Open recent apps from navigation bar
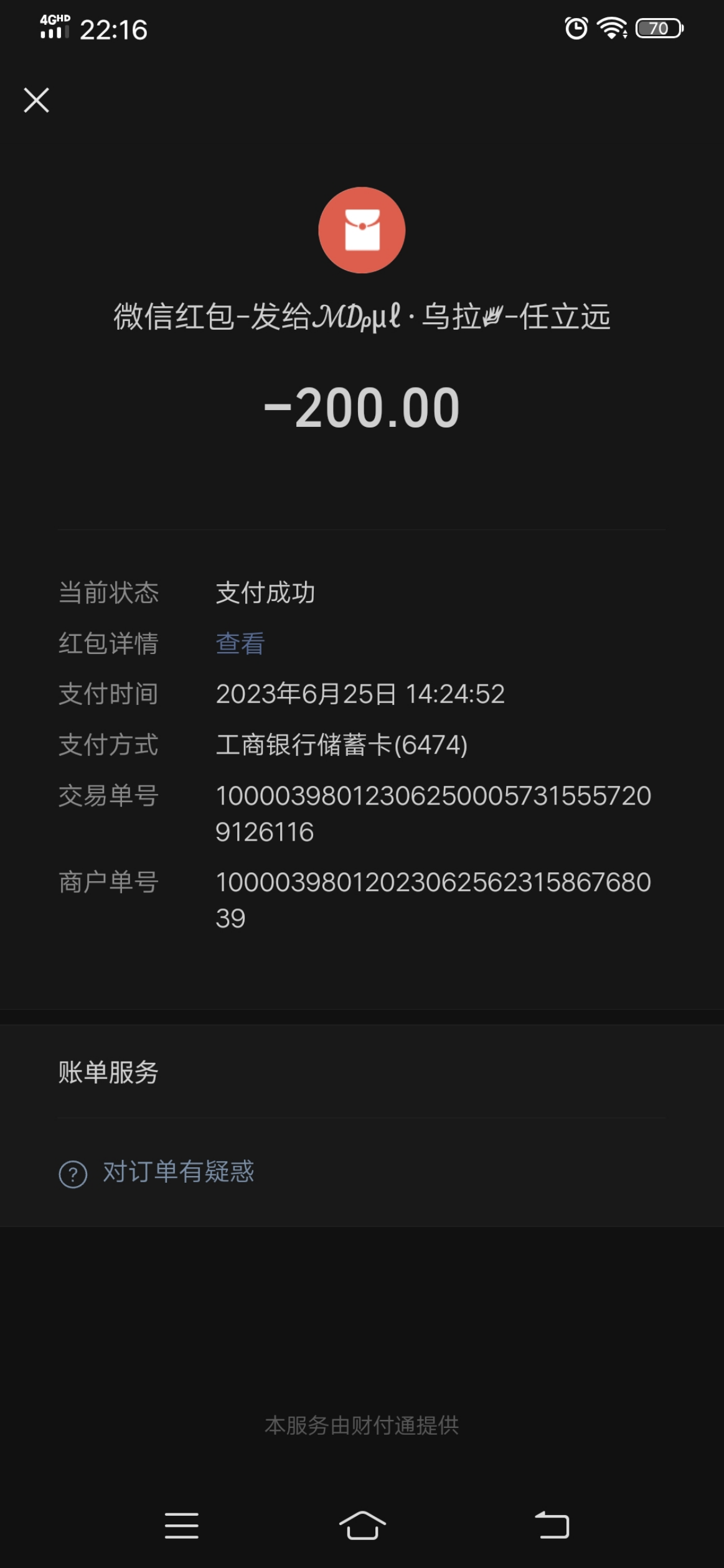This screenshot has height=1568, width=724. point(182,1525)
